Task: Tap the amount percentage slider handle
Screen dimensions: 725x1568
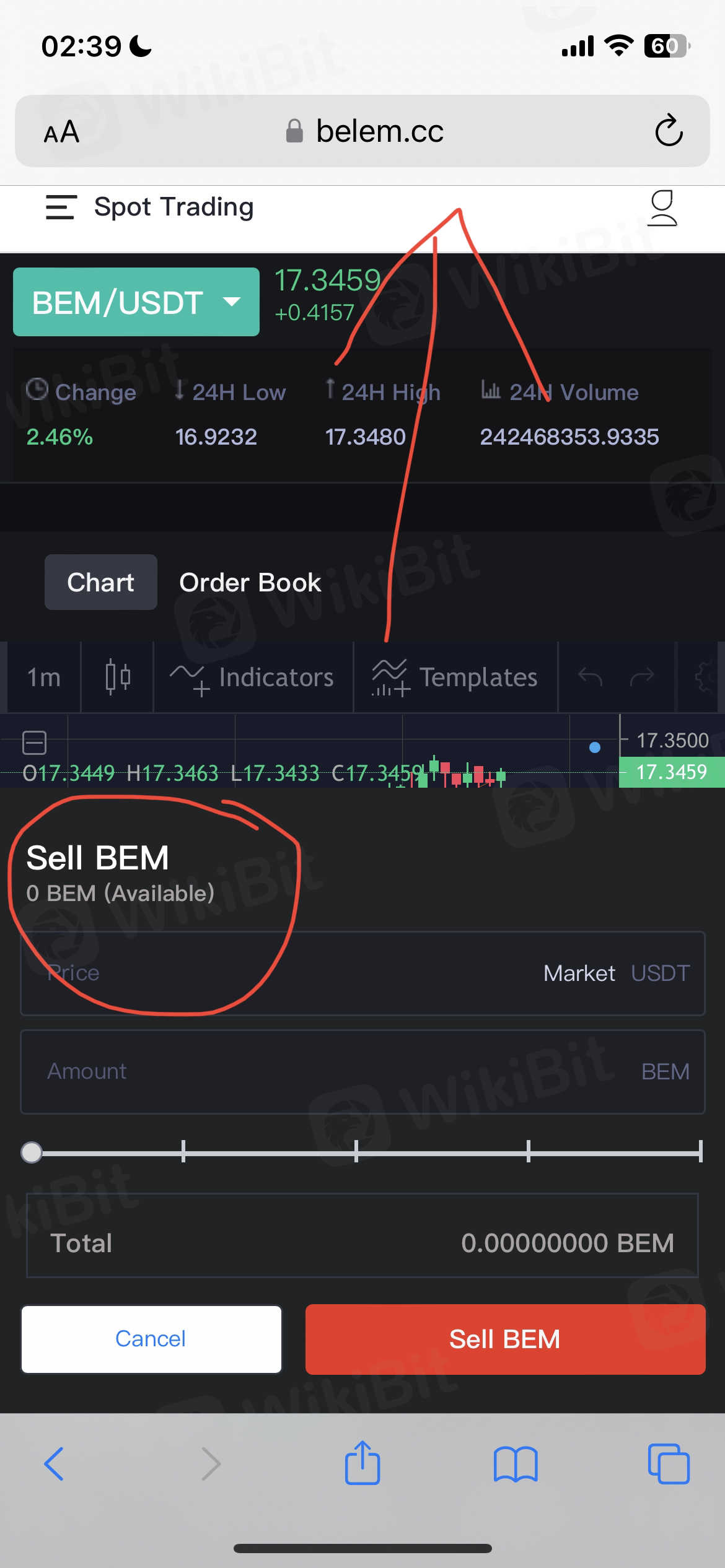Action: pos(32,1152)
